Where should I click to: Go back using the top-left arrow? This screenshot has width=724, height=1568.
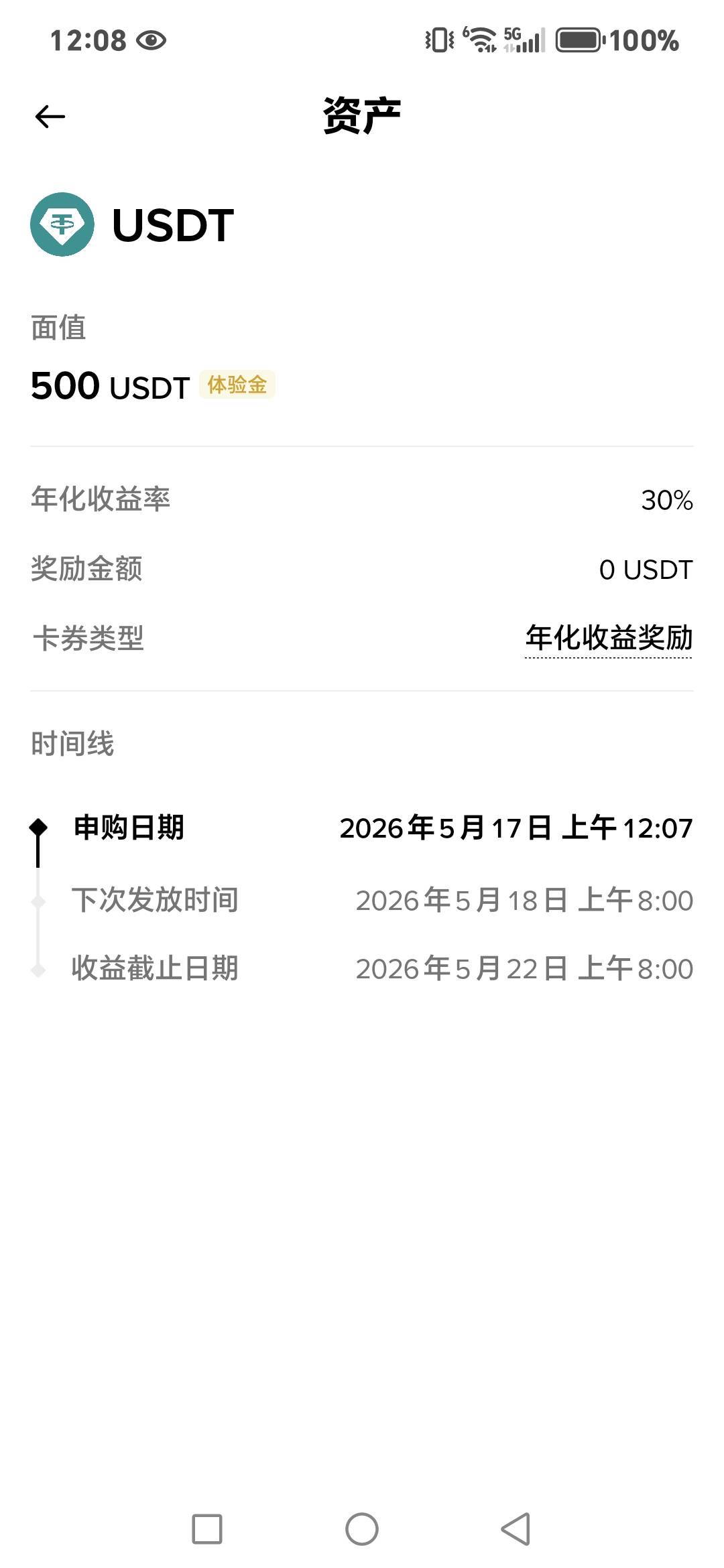50,117
